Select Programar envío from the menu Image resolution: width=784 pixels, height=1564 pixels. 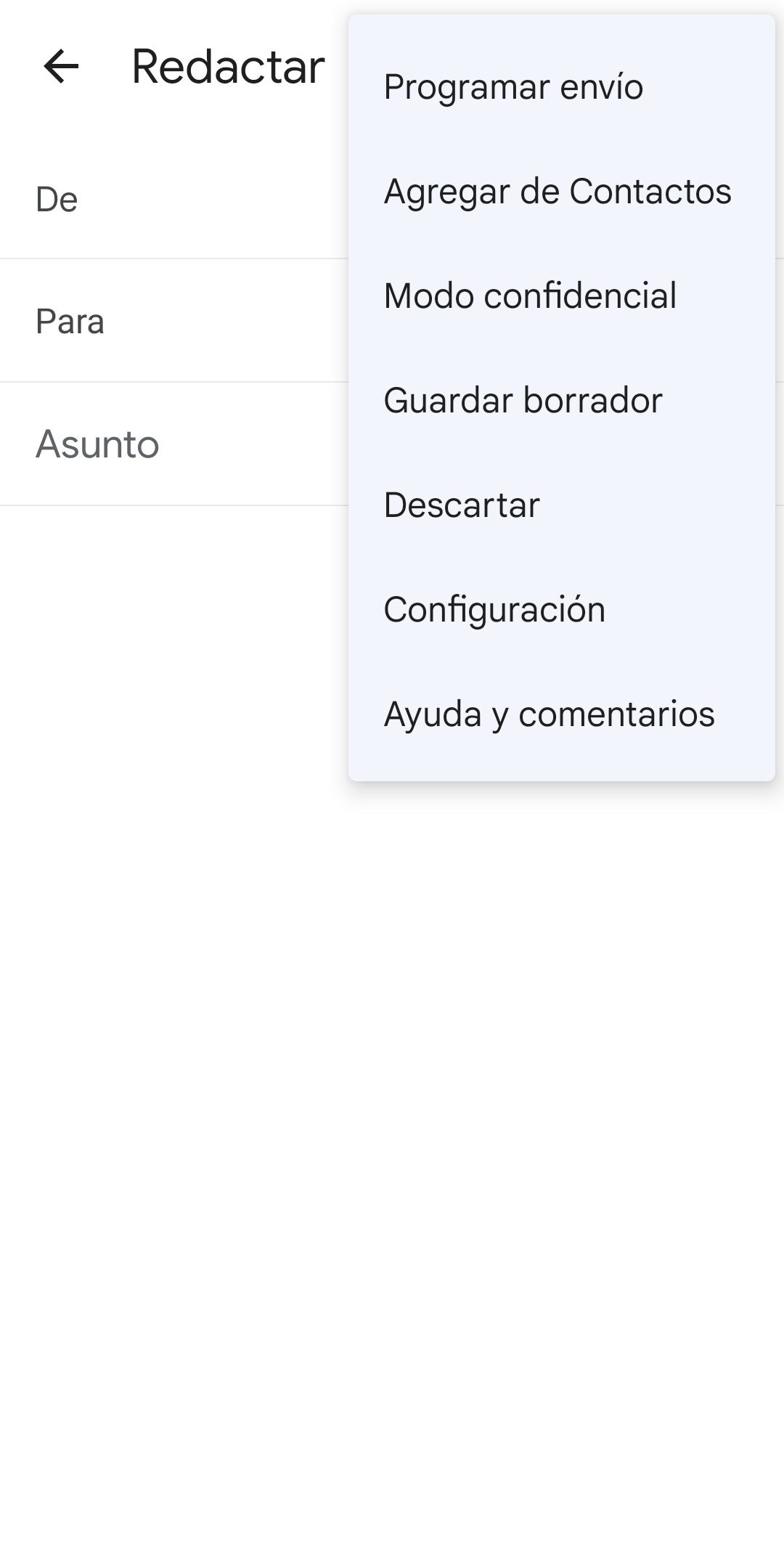513,87
